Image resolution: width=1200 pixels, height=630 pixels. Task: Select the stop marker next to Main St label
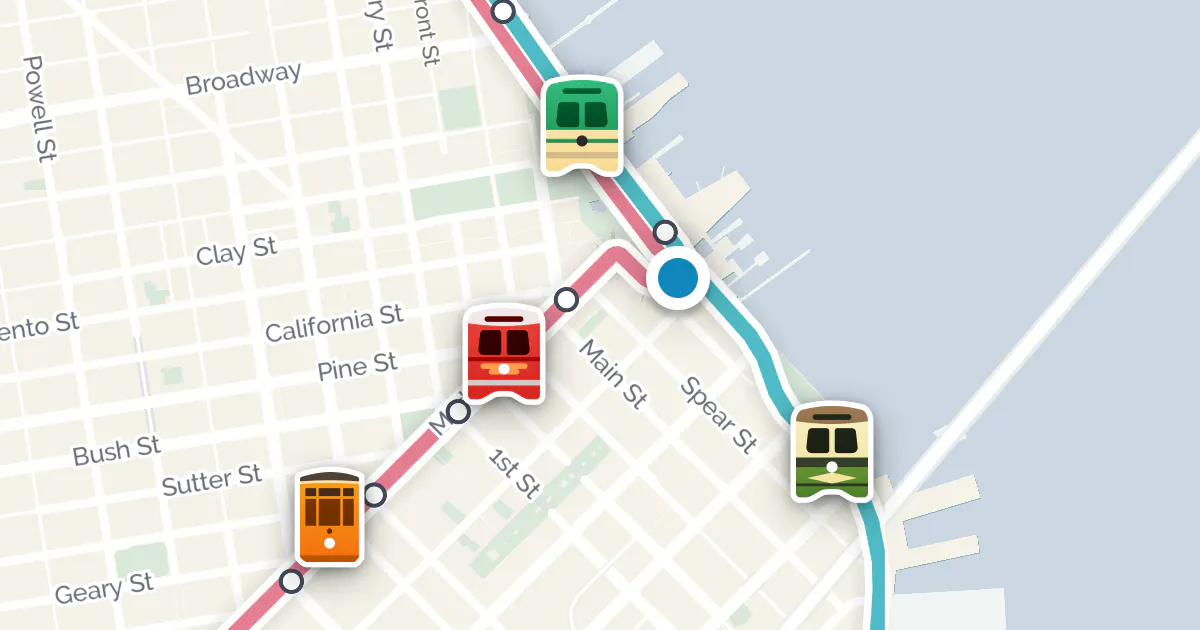[x=567, y=299]
